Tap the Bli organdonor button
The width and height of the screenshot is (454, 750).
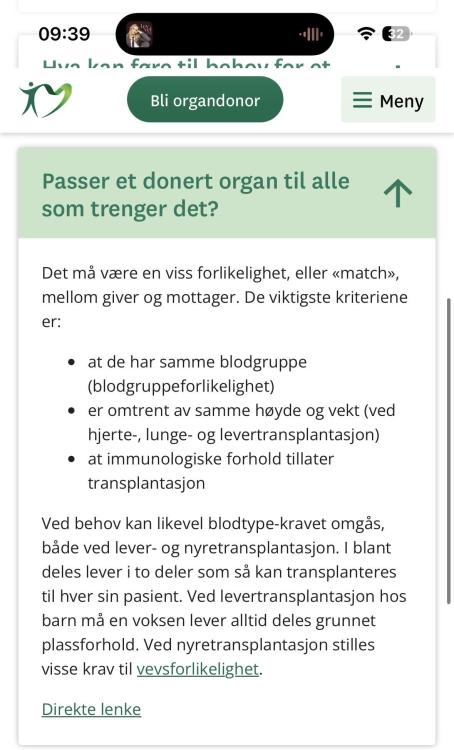click(x=205, y=100)
